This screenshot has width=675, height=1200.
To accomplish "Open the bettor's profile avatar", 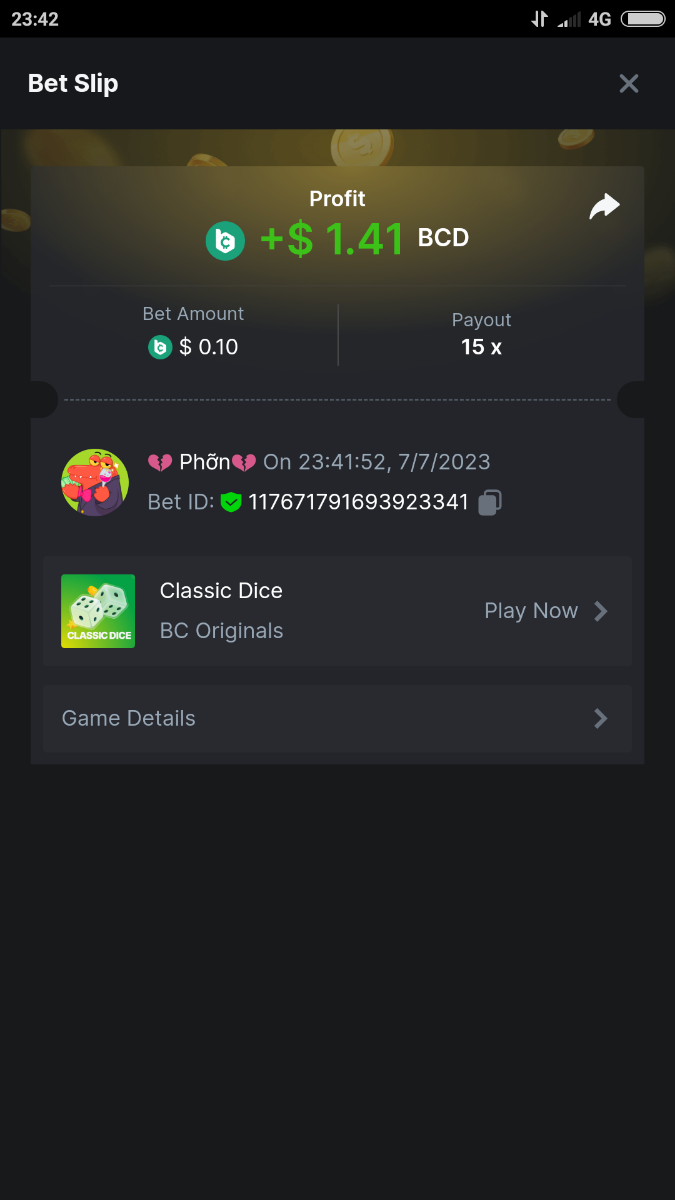I will (95, 482).
